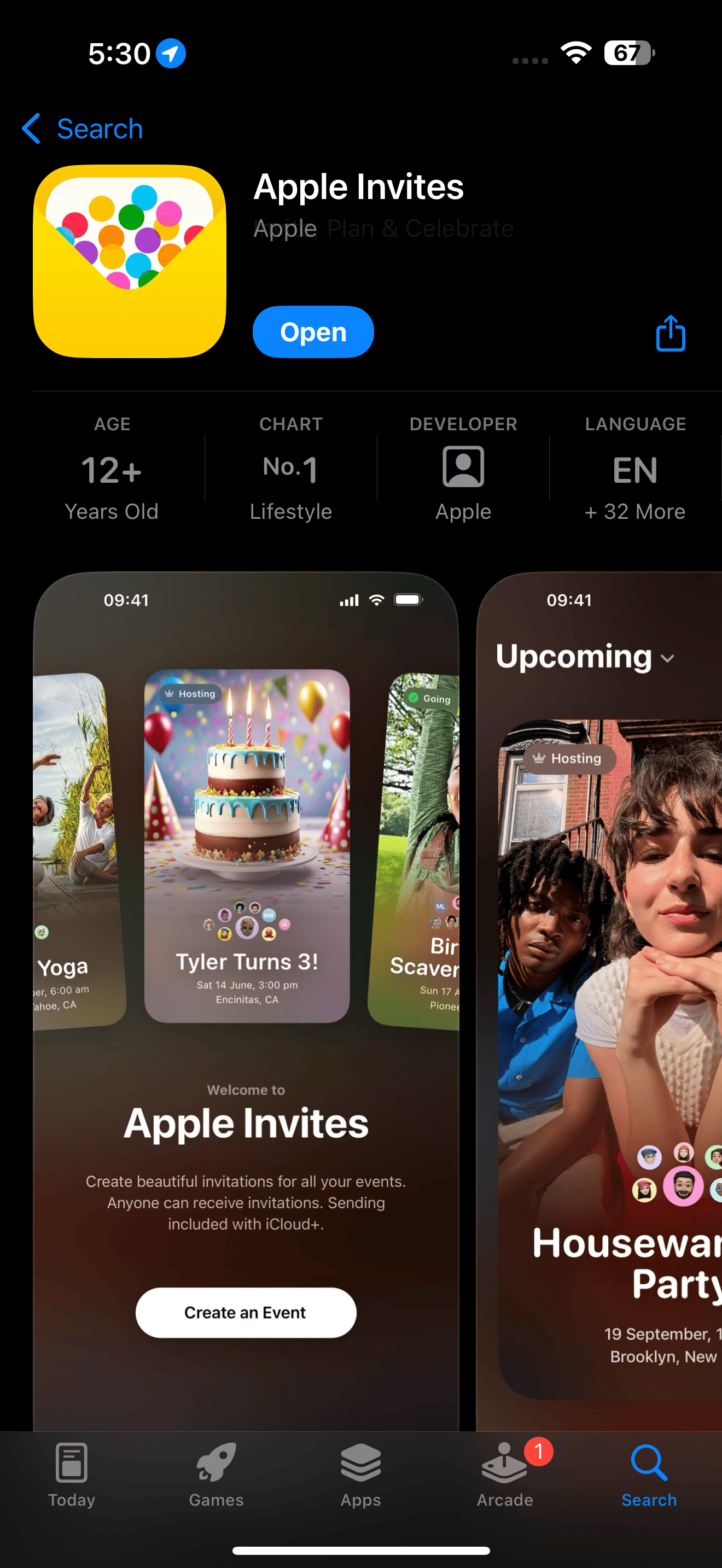Switch to the Games tab
Viewport: 722px width, 1568px height.
pos(216,1473)
